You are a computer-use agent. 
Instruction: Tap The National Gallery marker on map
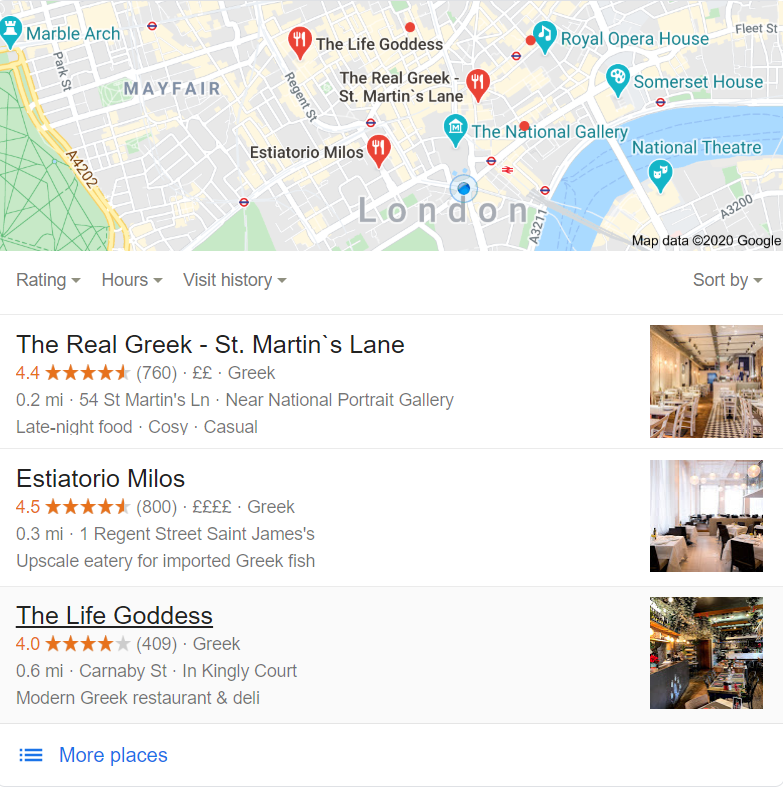(x=456, y=128)
